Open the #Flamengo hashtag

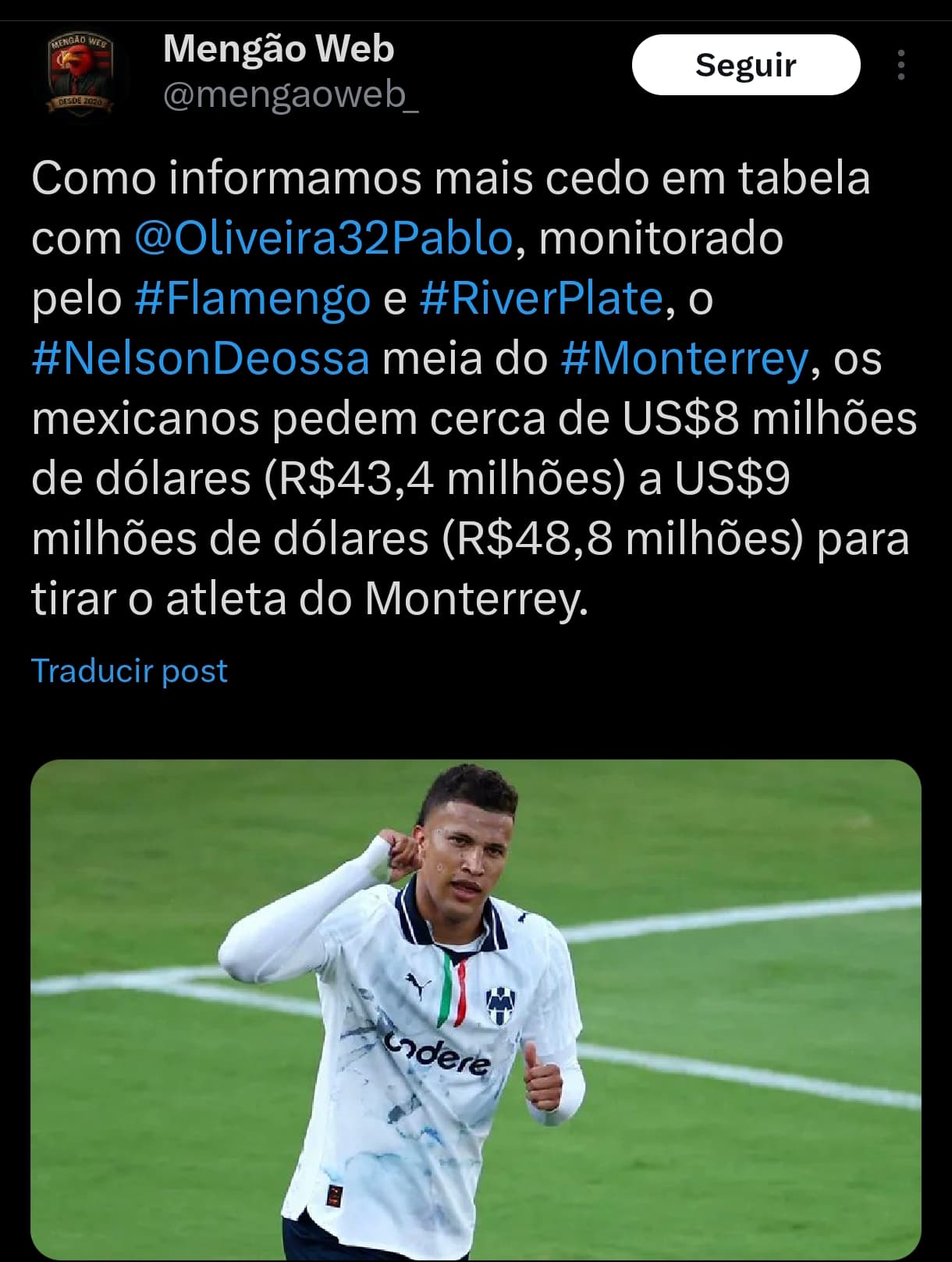coord(252,298)
